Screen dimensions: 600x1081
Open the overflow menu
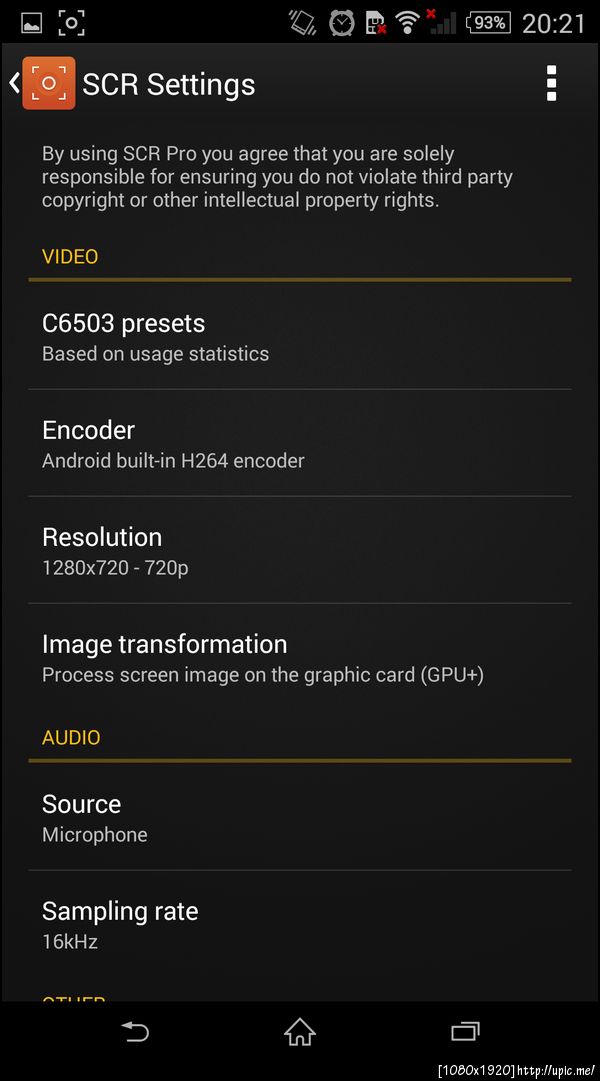coord(551,84)
